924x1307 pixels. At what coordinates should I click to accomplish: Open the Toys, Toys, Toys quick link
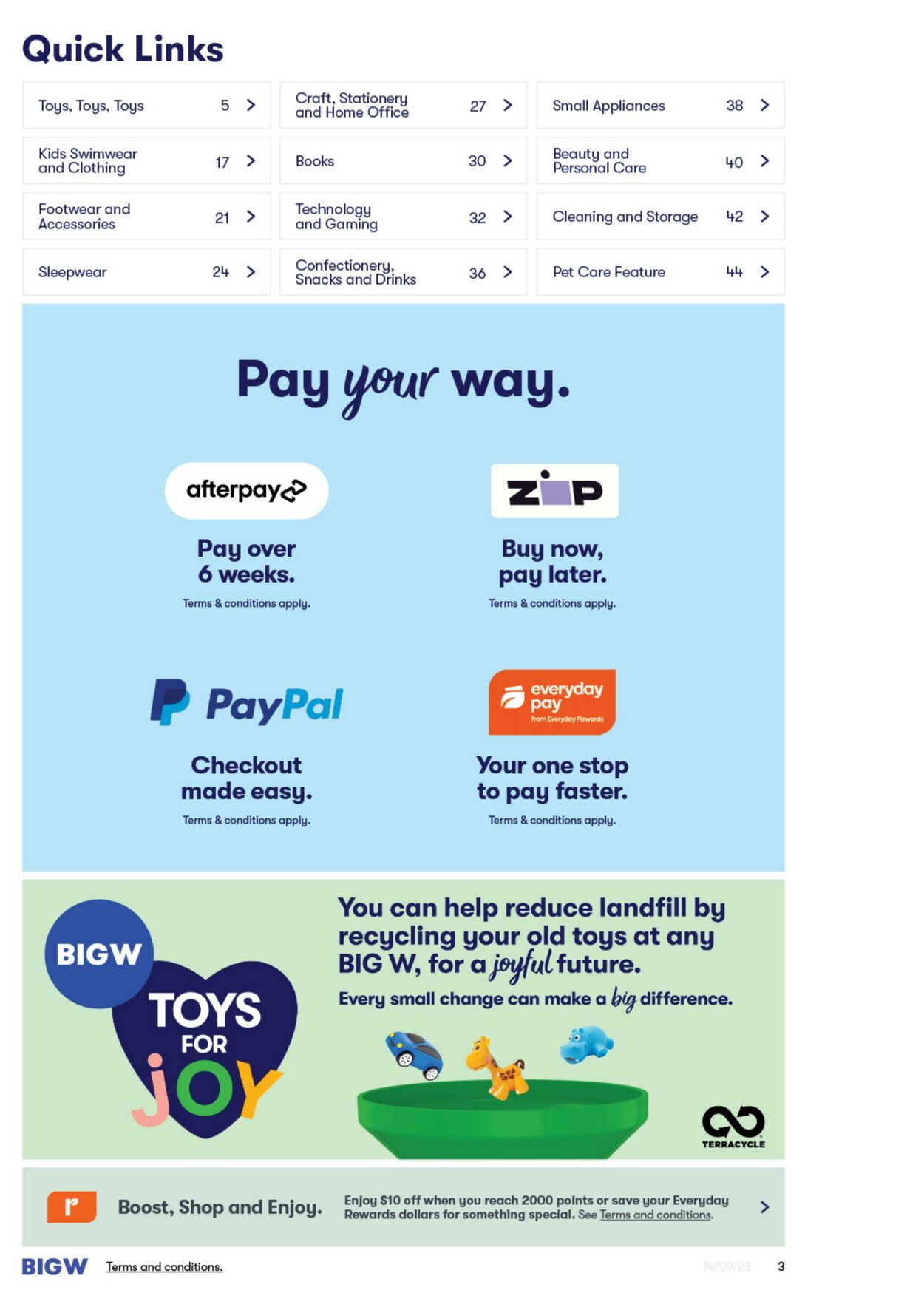(x=146, y=106)
